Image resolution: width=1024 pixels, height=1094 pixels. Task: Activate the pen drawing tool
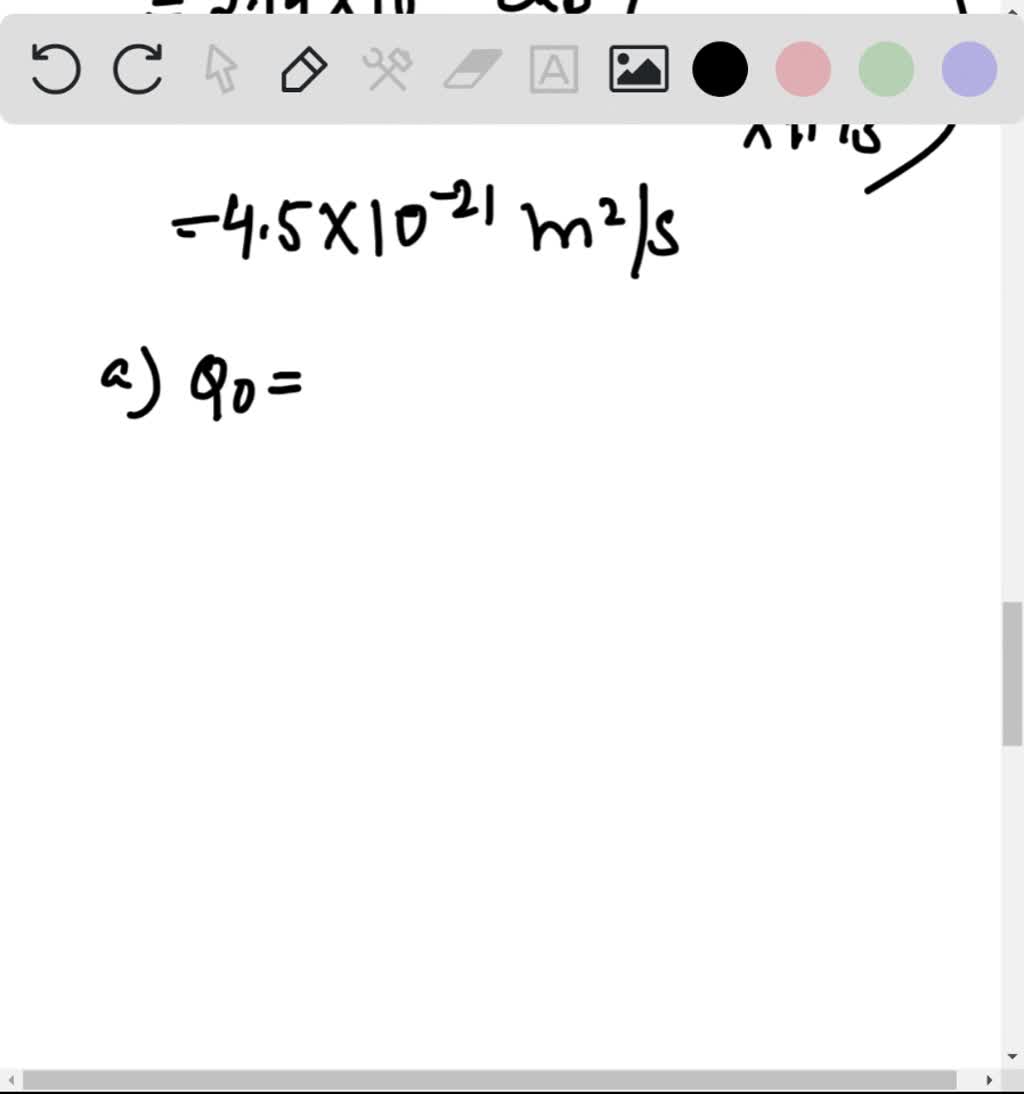tap(305, 70)
